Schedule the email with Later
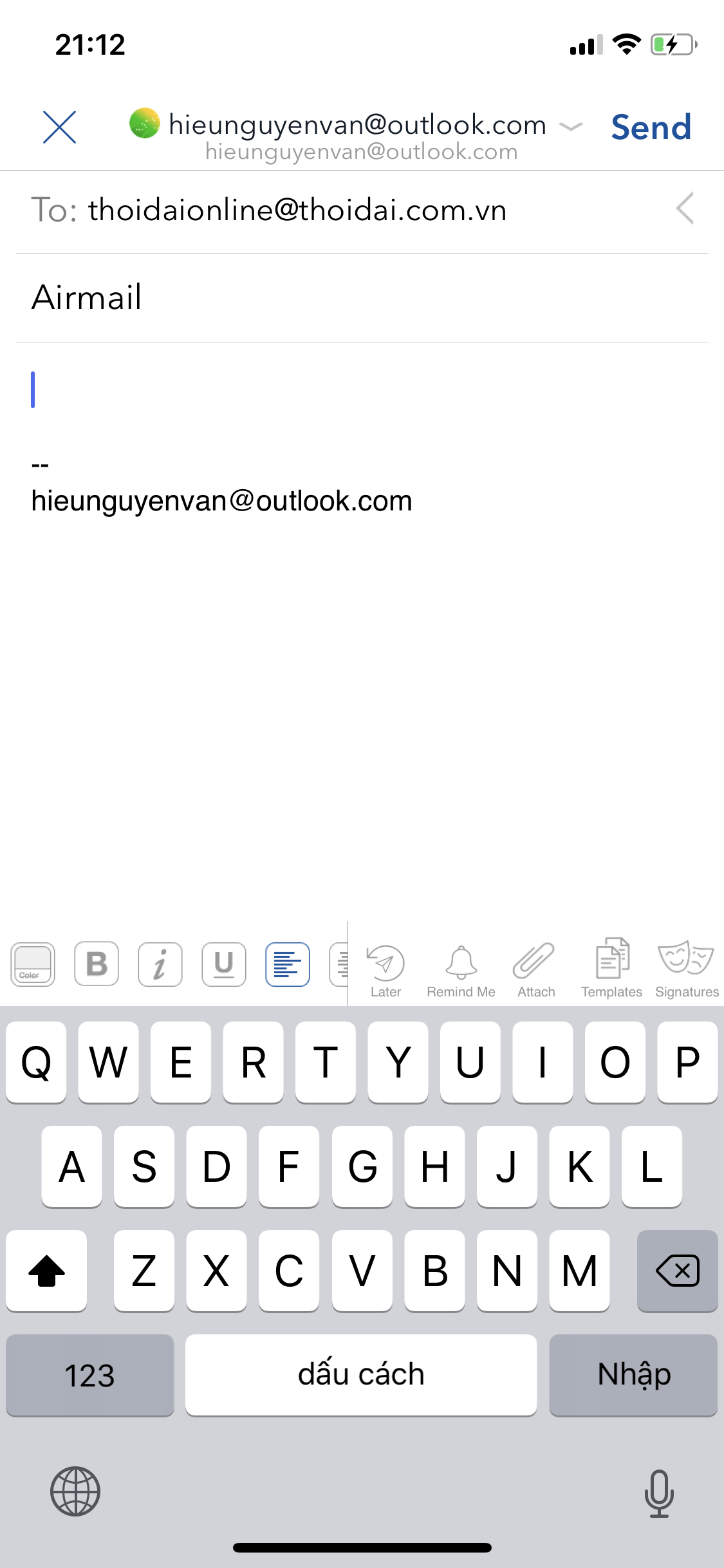Image resolution: width=724 pixels, height=1568 pixels. point(385,969)
